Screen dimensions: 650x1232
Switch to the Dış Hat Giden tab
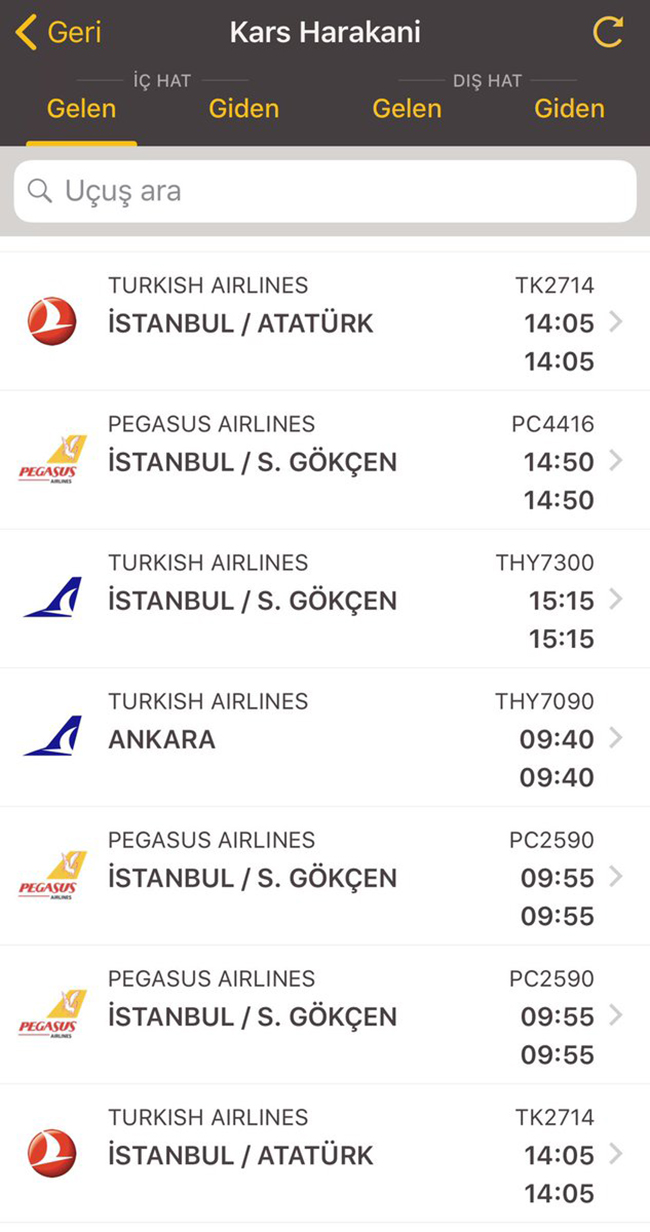click(569, 109)
